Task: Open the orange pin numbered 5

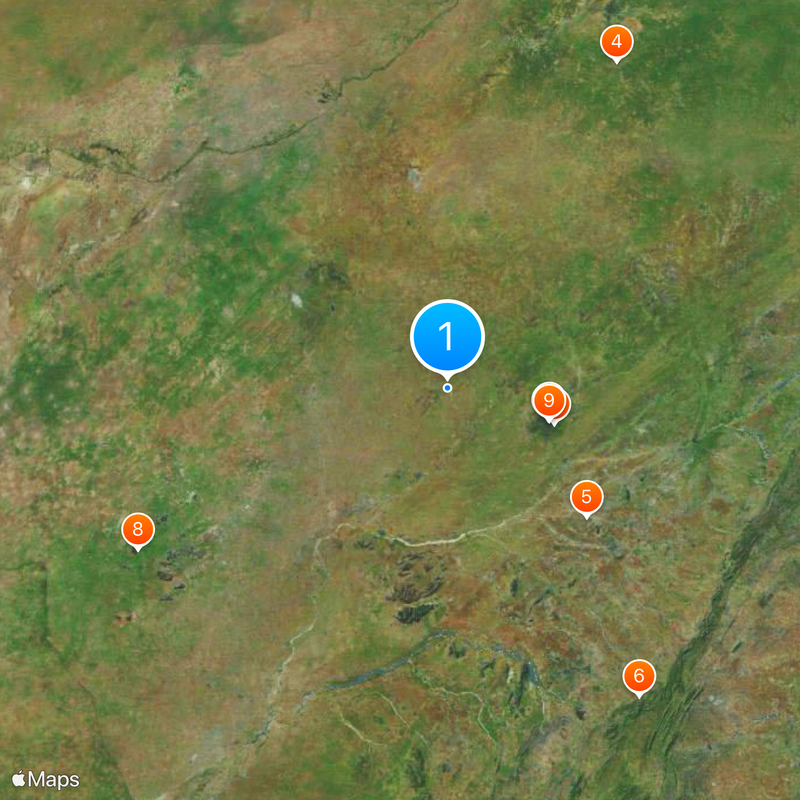Action: 586,496
